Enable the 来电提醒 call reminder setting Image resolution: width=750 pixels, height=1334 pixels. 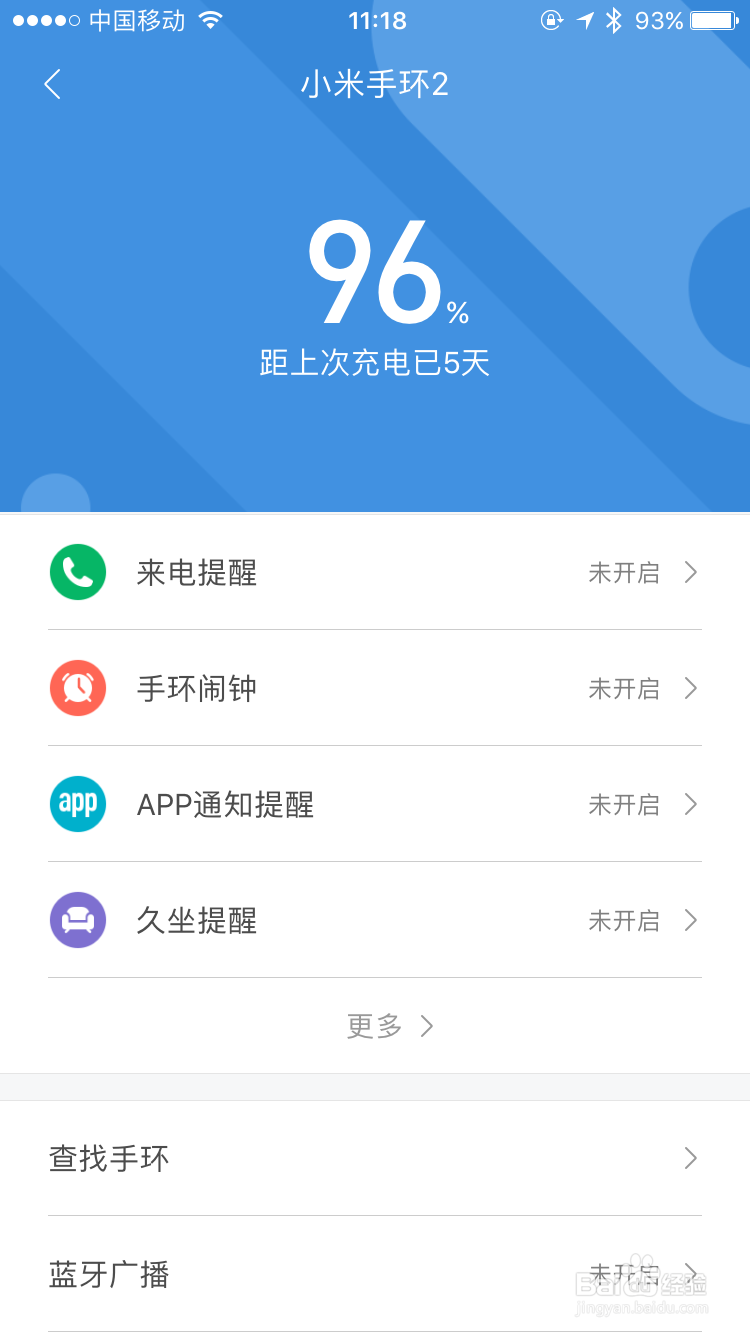pyautogui.click(x=375, y=571)
